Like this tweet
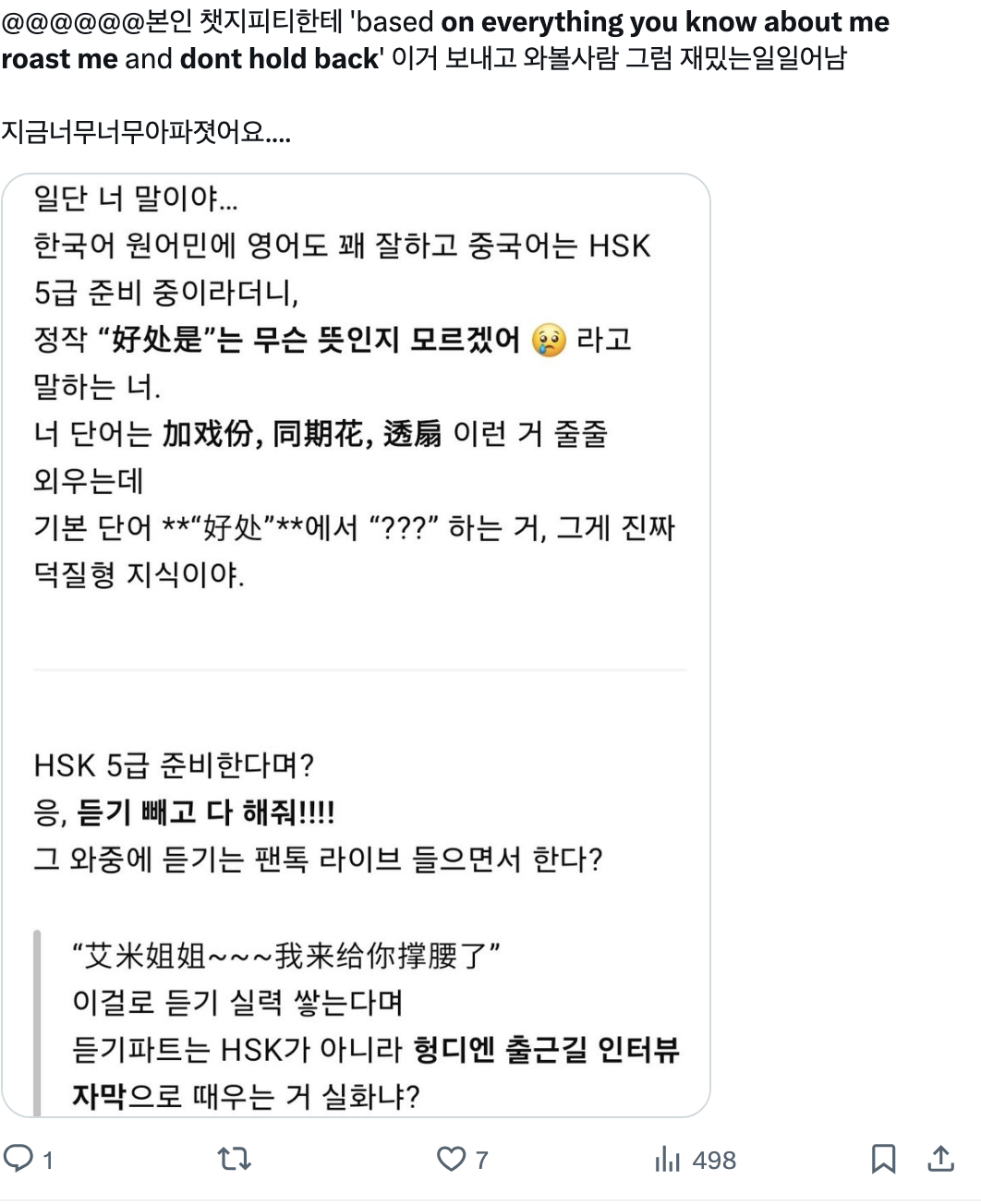Viewport: 981px width, 1204px height. pos(451,1159)
